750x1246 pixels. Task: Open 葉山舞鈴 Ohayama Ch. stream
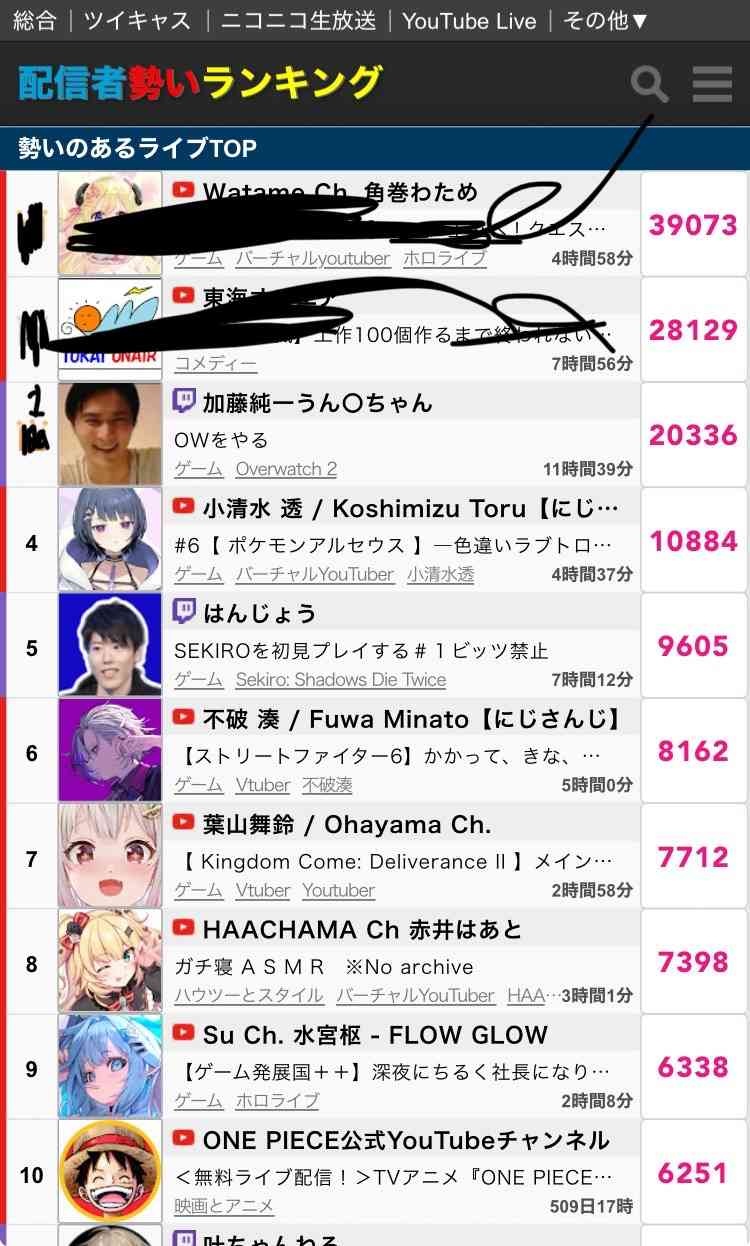(346, 825)
